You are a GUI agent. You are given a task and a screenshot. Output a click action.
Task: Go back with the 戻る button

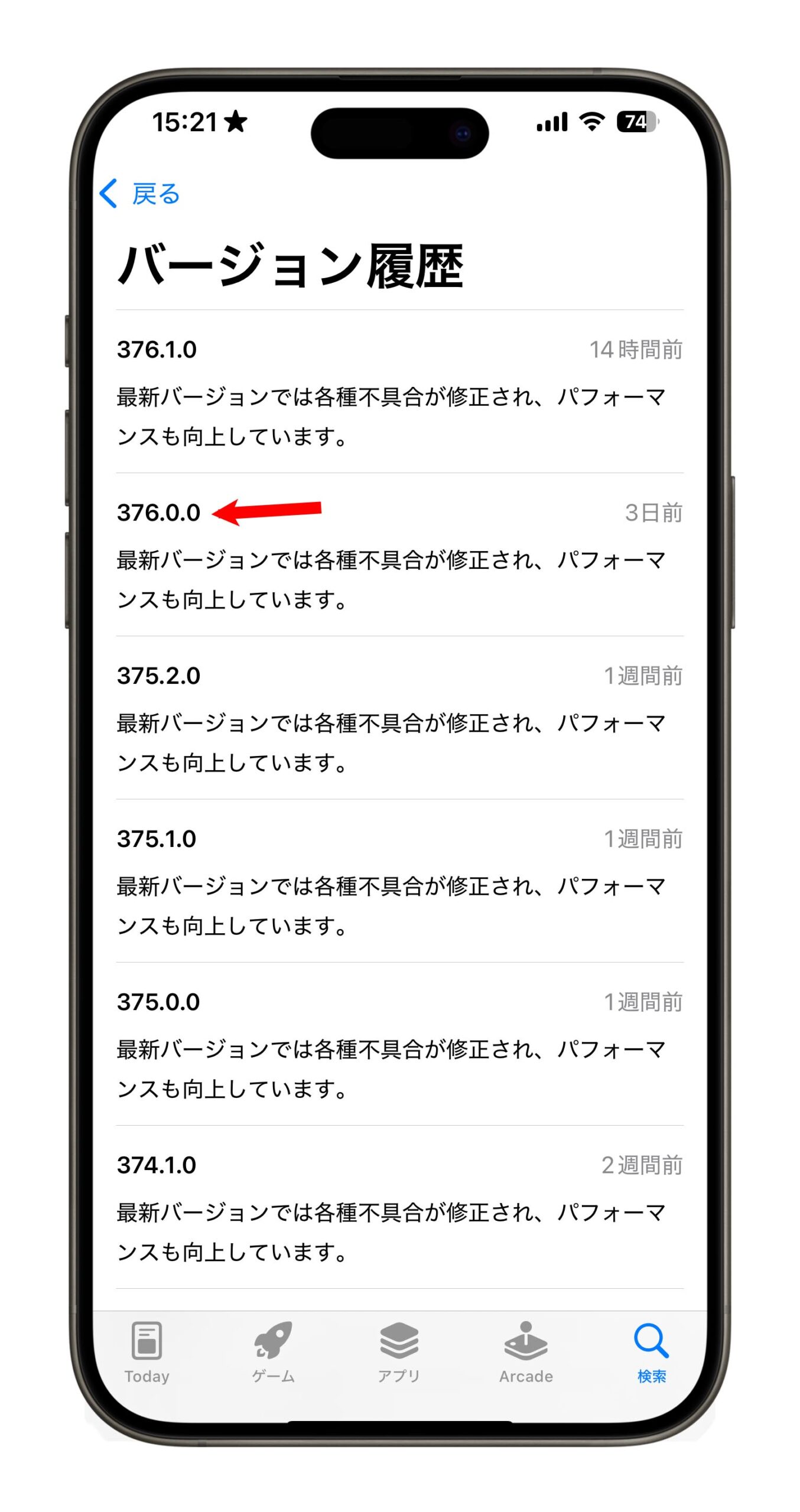pos(141,194)
